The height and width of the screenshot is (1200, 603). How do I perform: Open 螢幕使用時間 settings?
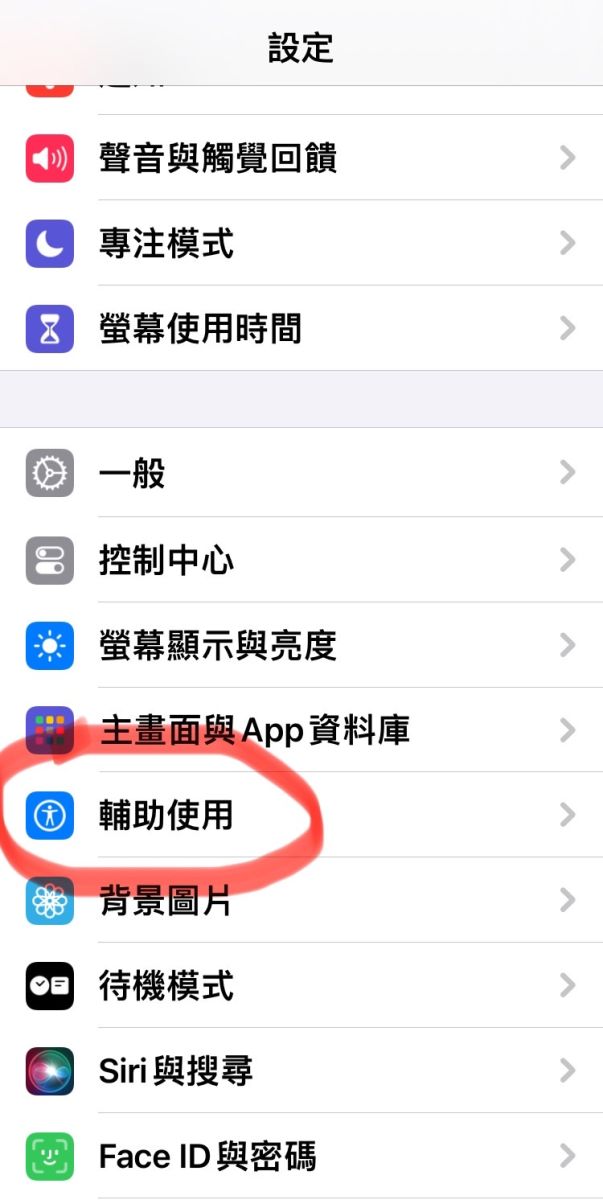[x=200, y=329]
